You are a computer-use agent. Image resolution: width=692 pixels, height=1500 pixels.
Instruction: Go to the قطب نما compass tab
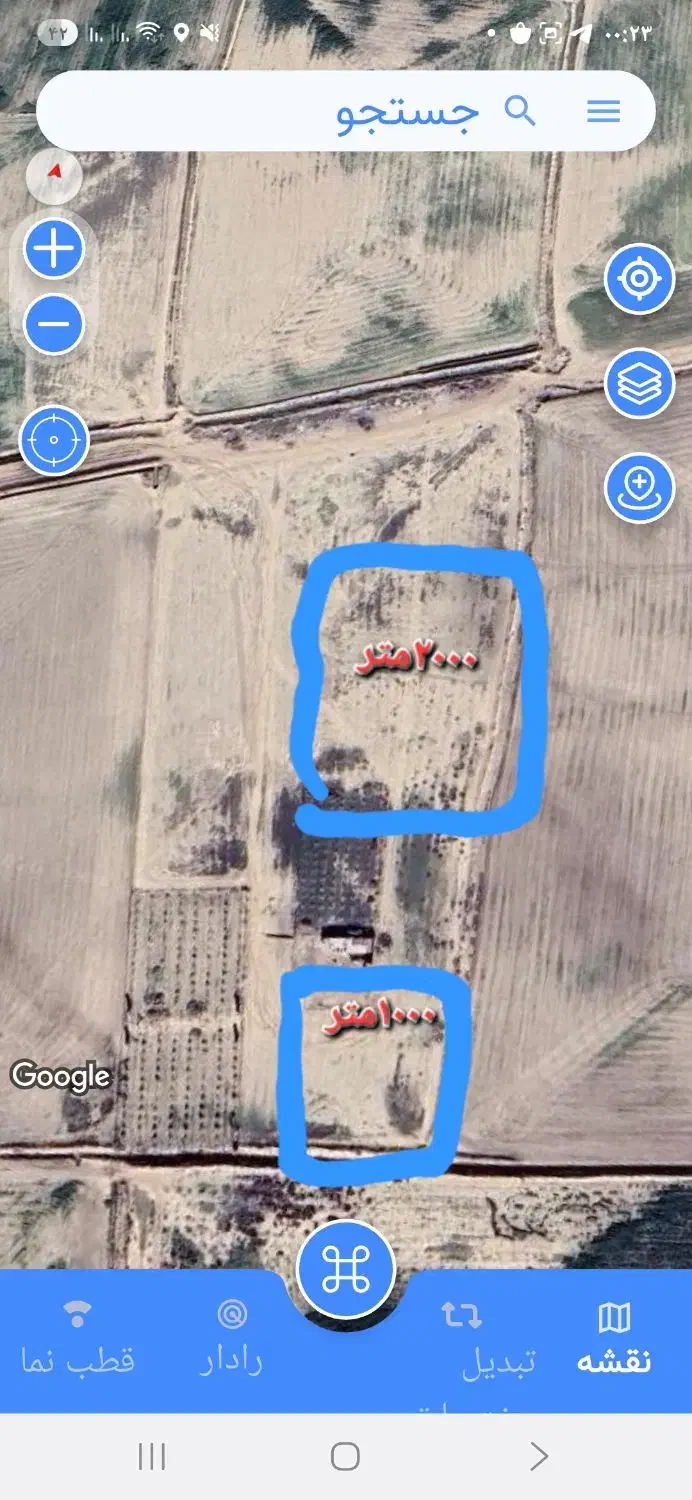(x=78, y=1338)
